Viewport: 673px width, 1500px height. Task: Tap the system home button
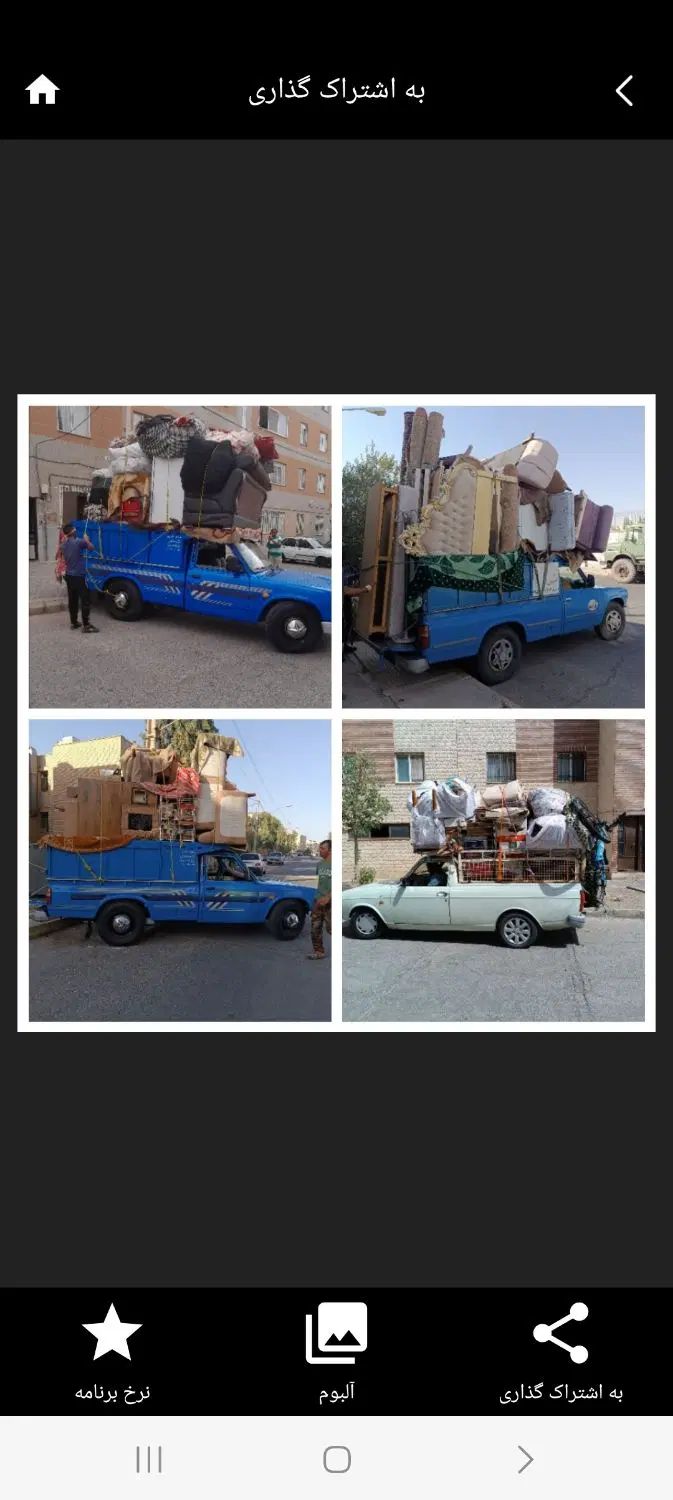coord(337,1459)
